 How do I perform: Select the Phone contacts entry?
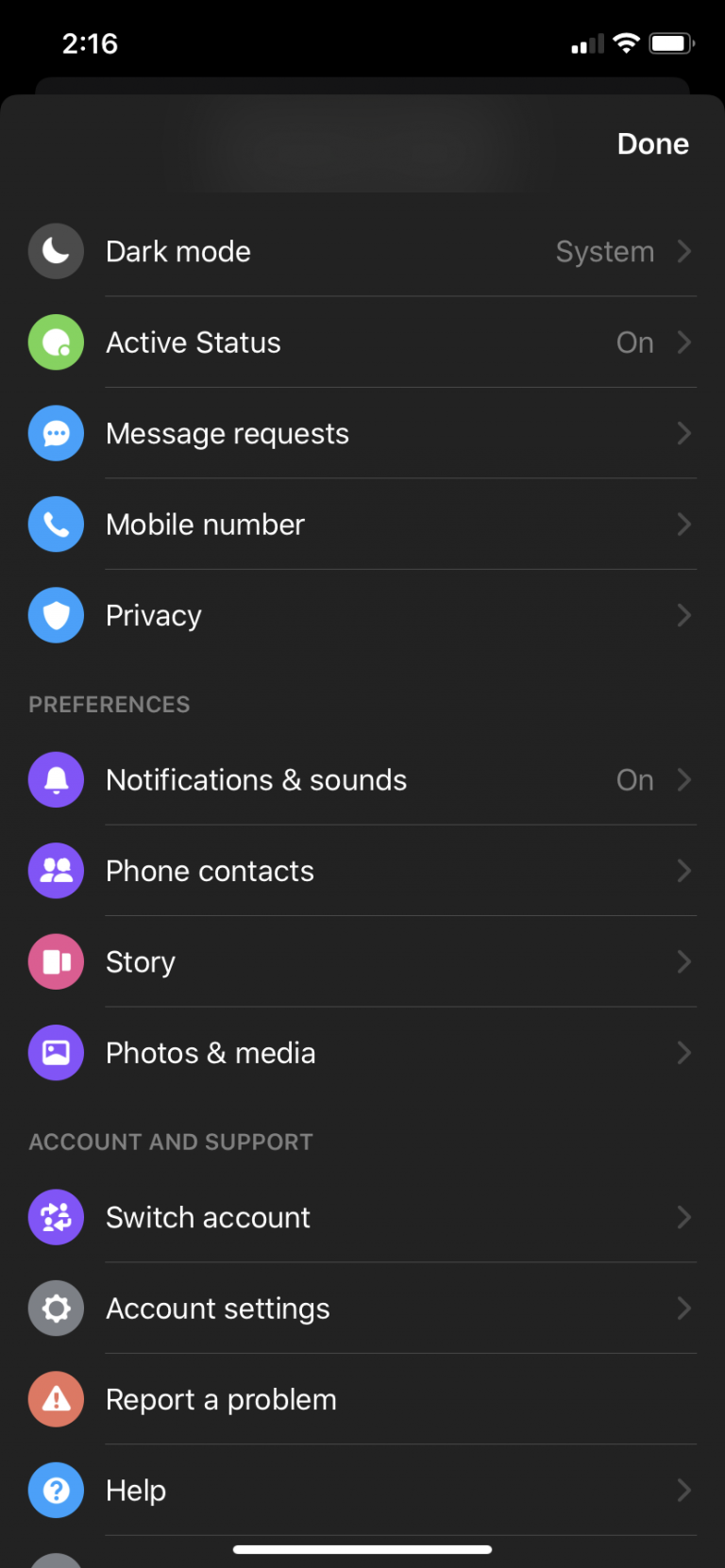coord(210,871)
